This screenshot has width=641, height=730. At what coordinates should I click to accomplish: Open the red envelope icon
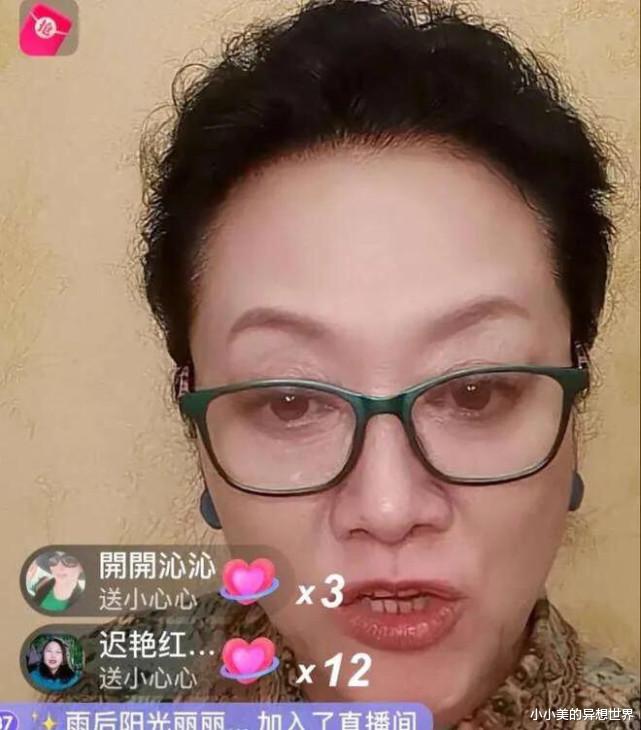click(48, 27)
